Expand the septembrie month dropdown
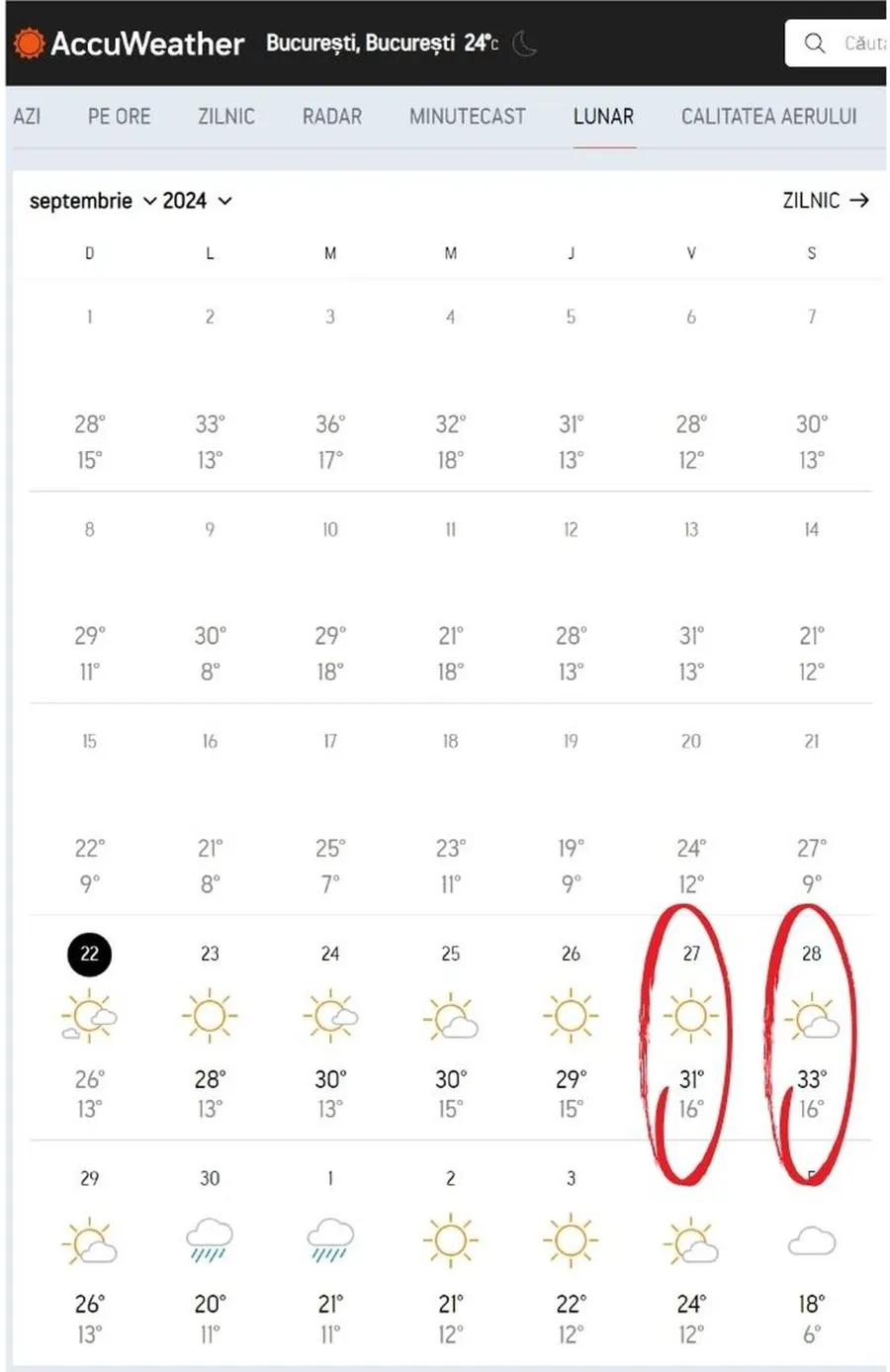This screenshot has width=890, height=1372. pos(93,201)
